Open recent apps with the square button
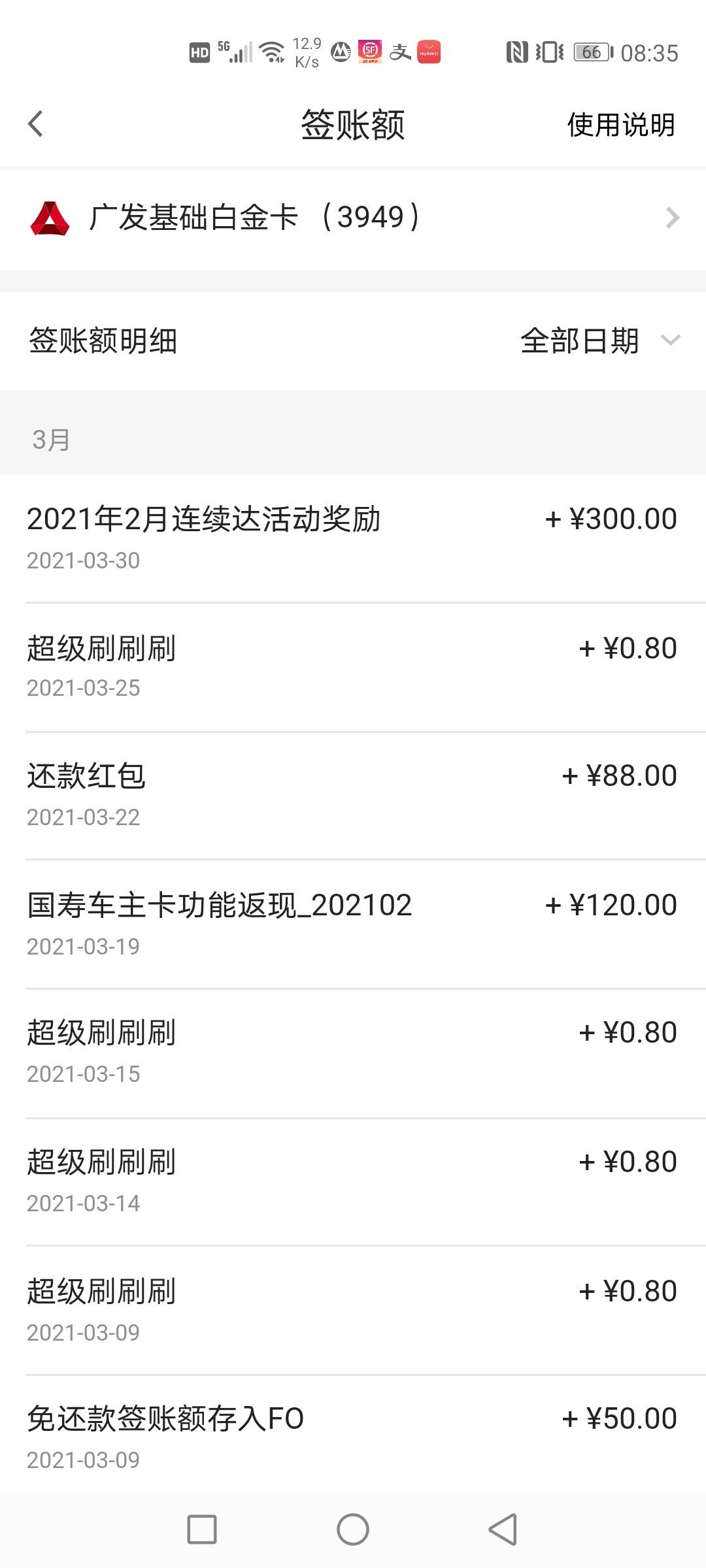The image size is (706, 1568). click(202, 1529)
